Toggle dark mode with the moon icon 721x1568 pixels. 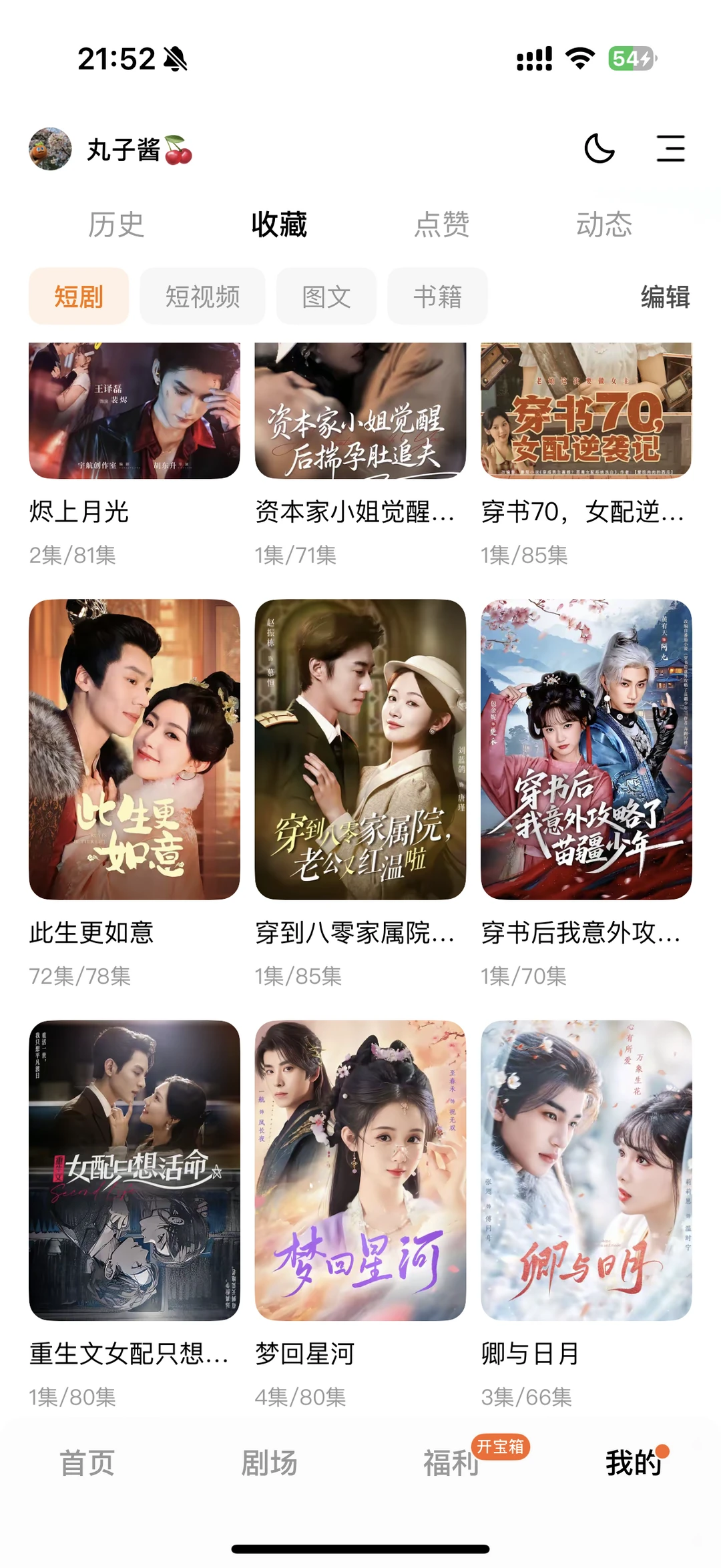[599, 148]
